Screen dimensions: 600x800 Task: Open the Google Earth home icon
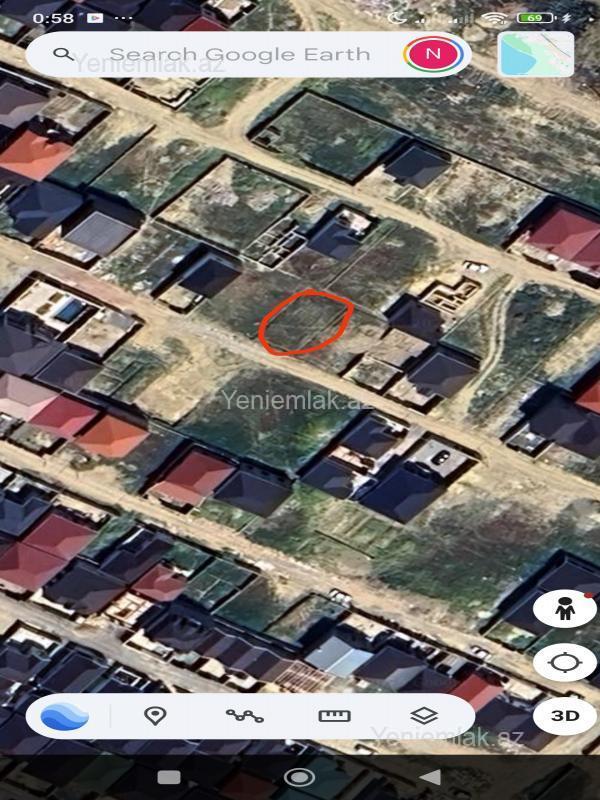click(x=64, y=716)
